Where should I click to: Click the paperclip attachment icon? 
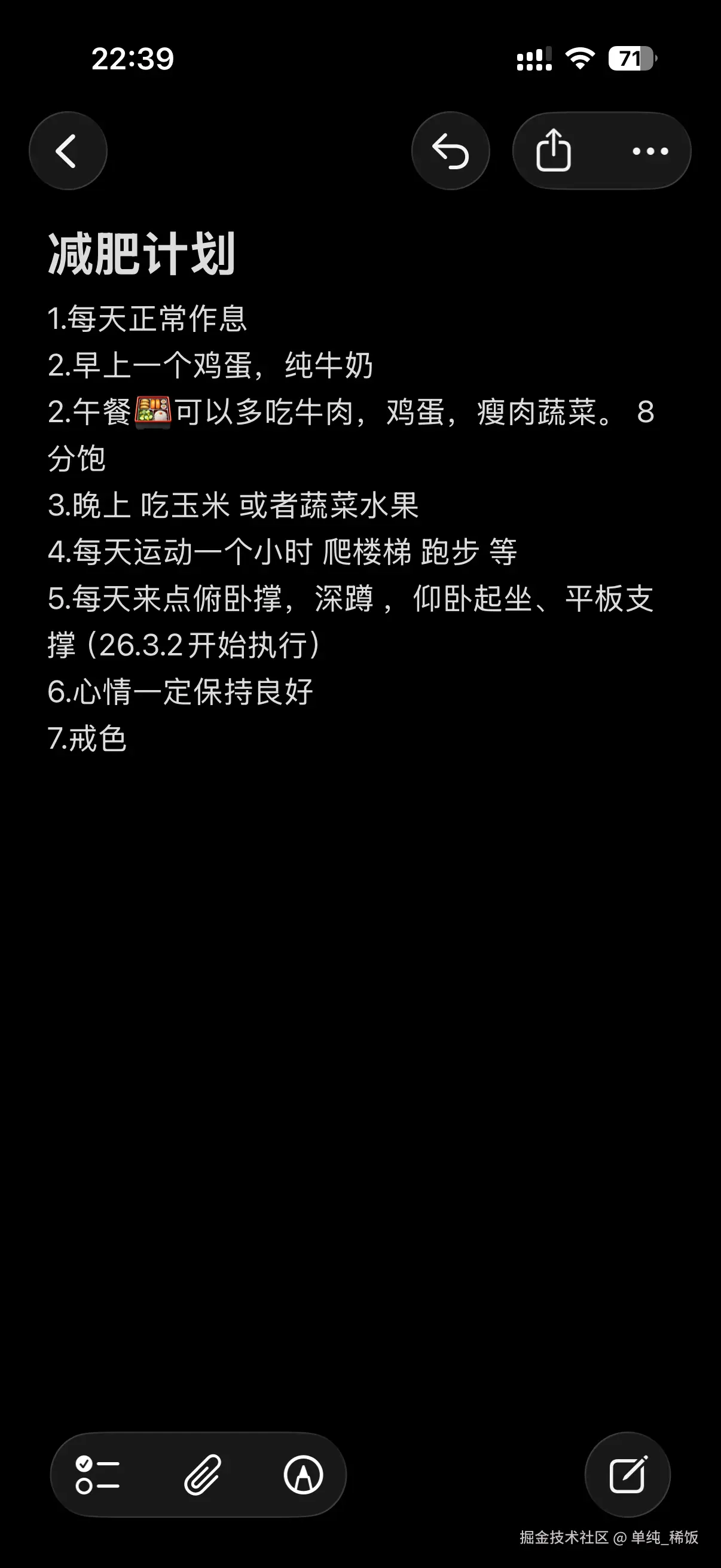click(201, 1474)
